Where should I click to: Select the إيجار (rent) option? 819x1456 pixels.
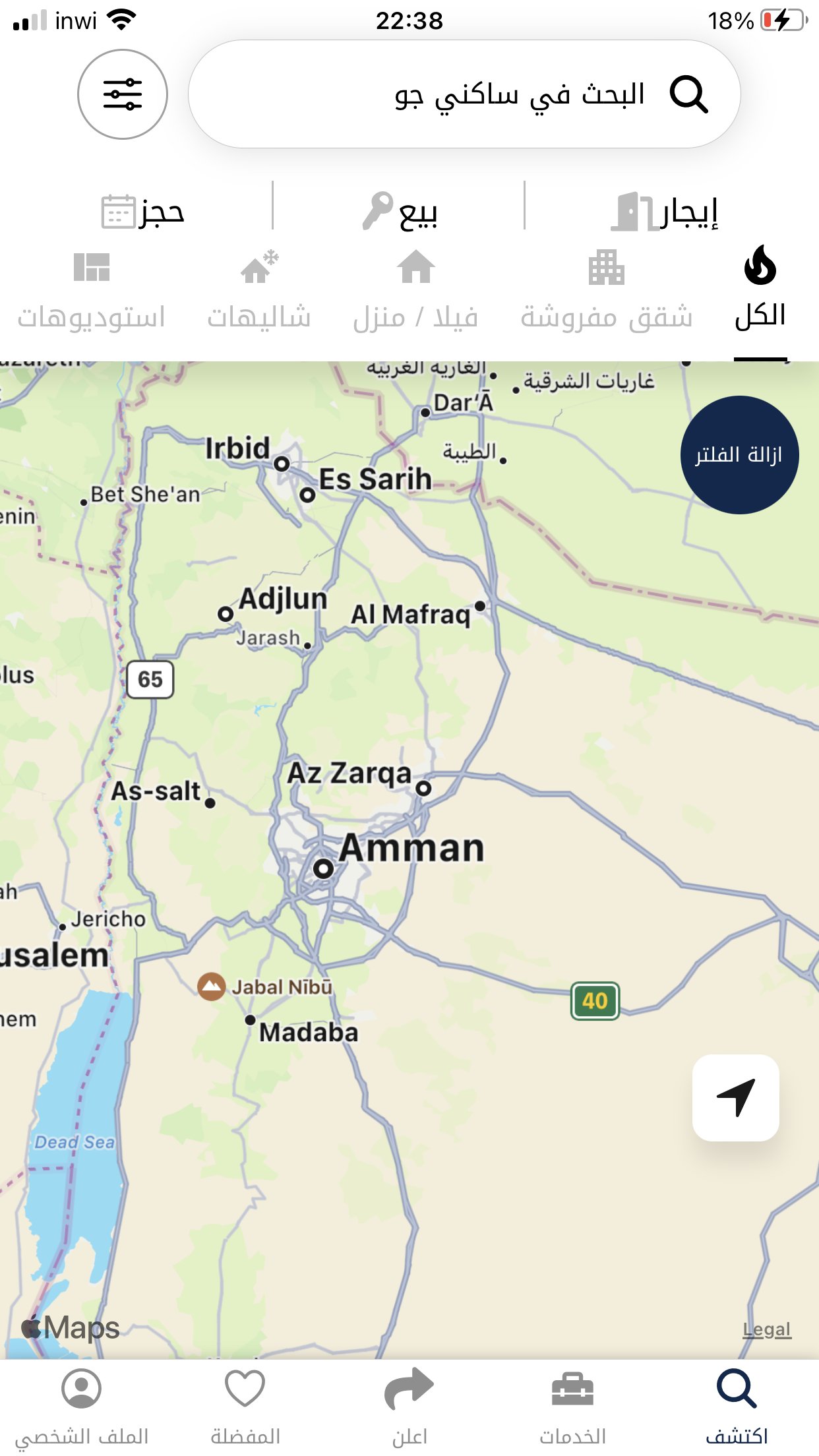[665, 212]
